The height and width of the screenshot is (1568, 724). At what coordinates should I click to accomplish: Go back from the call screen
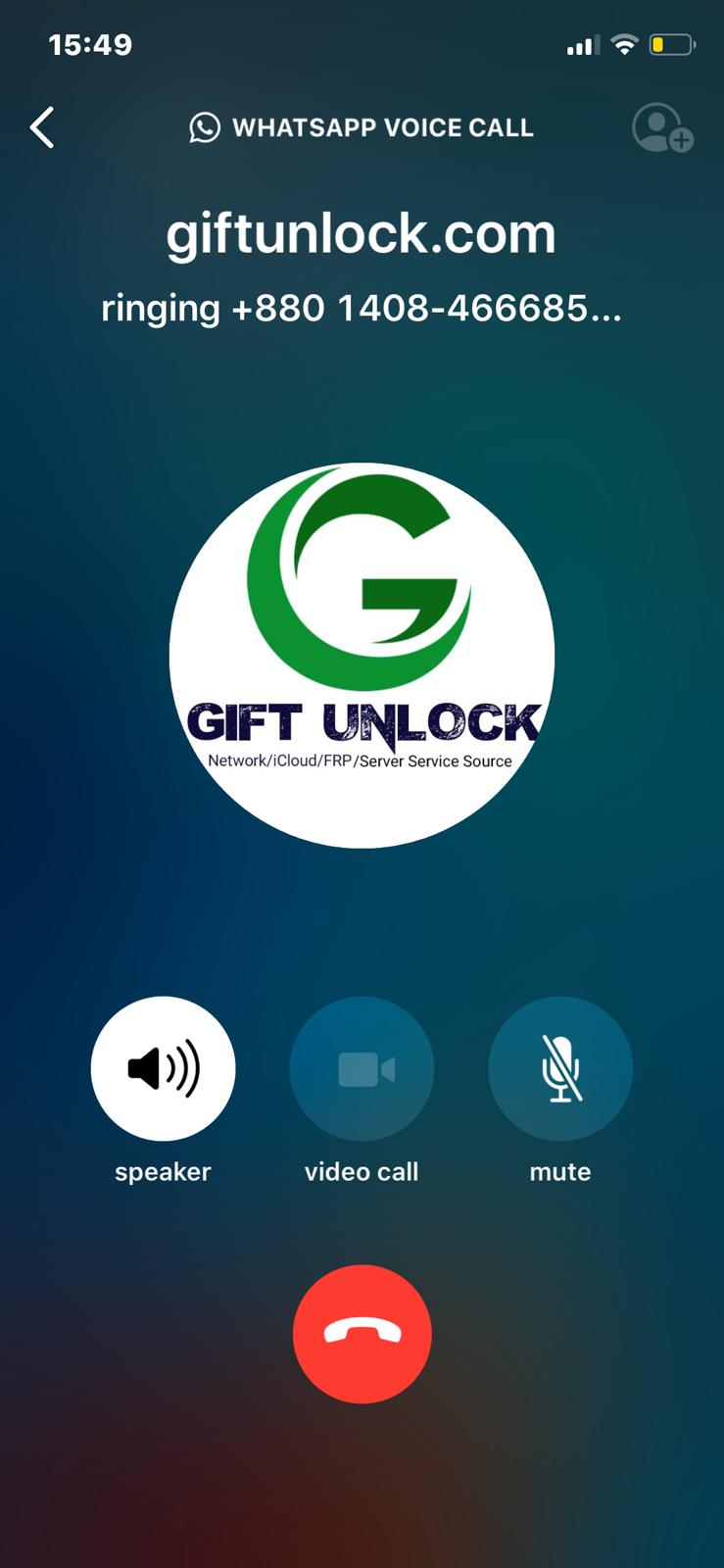point(42,128)
